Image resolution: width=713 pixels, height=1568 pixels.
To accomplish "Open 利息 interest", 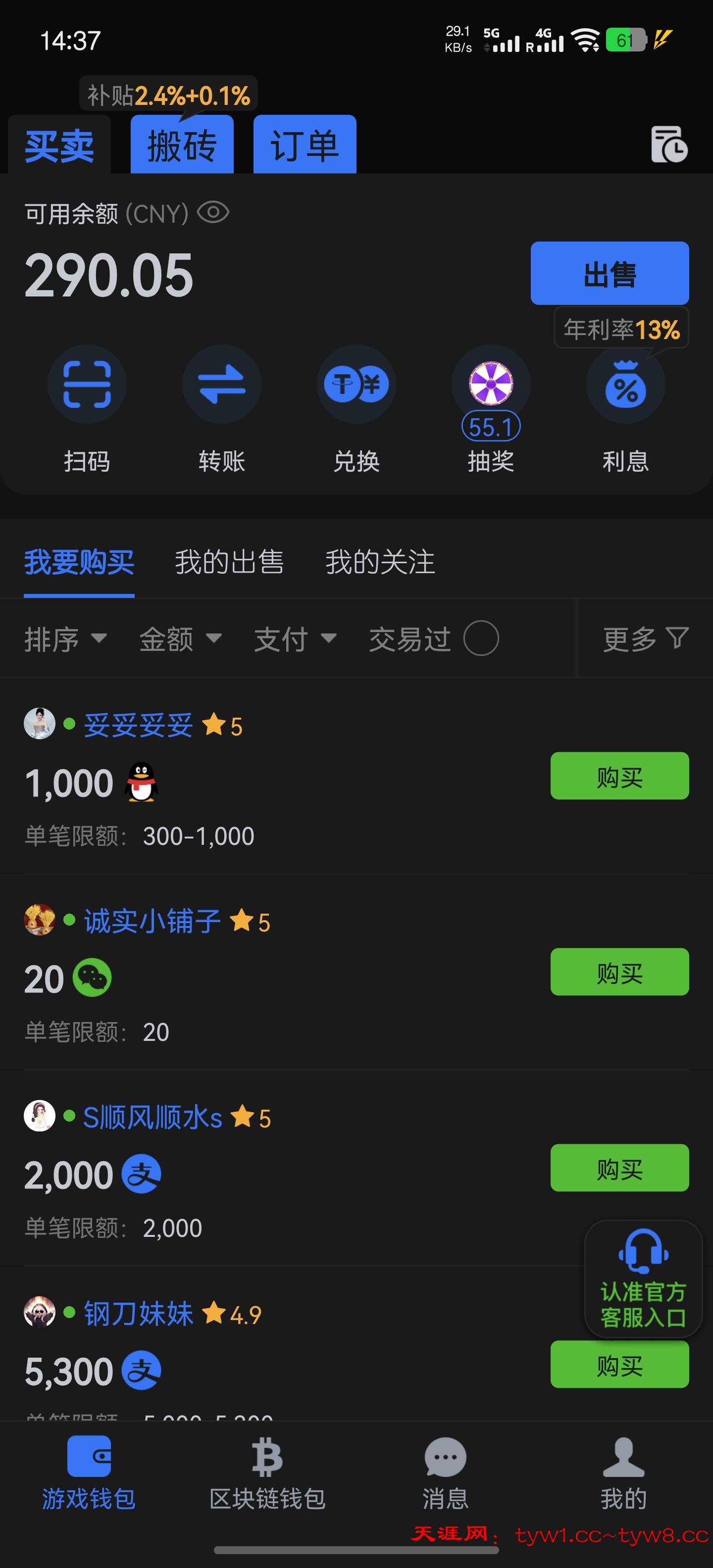I will click(625, 385).
